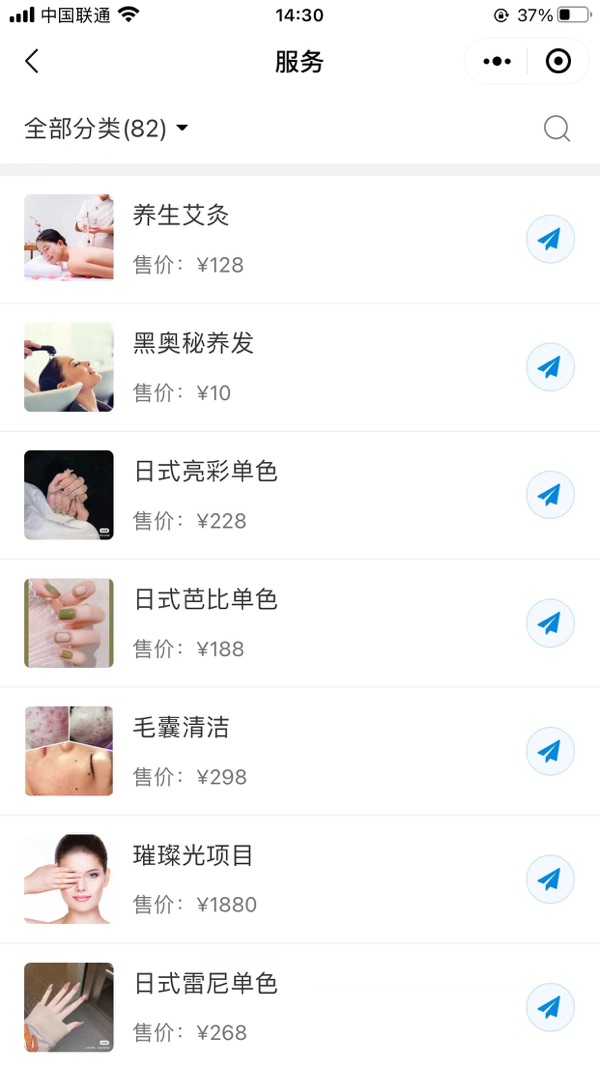Tap the send icon for 黑奥秘养发
The width and height of the screenshot is (600, 1067).
tap(550, 367)
